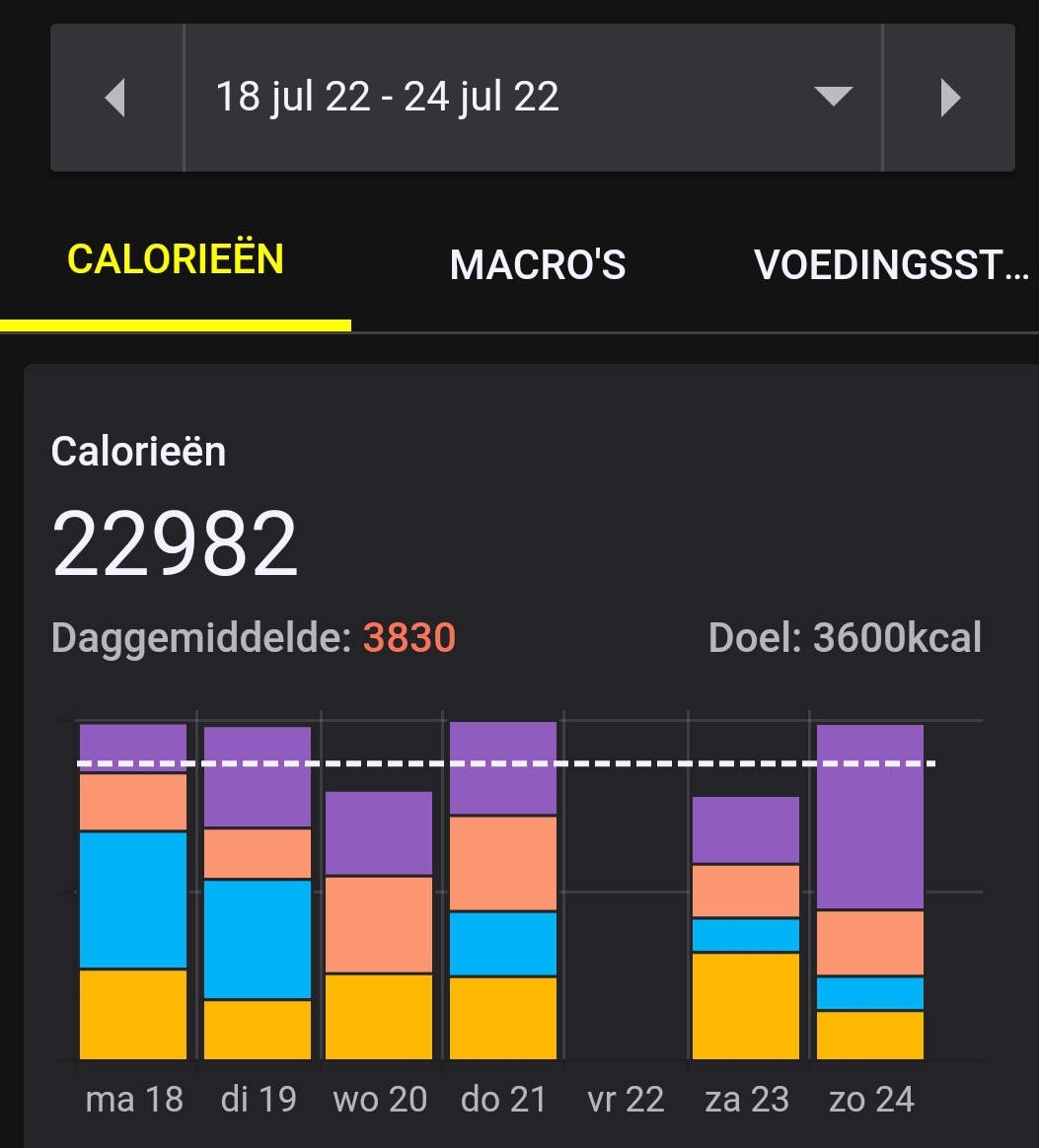Switch to the MACRO'S tab
The image size is (1039, 1148).
tap(537, 264)
